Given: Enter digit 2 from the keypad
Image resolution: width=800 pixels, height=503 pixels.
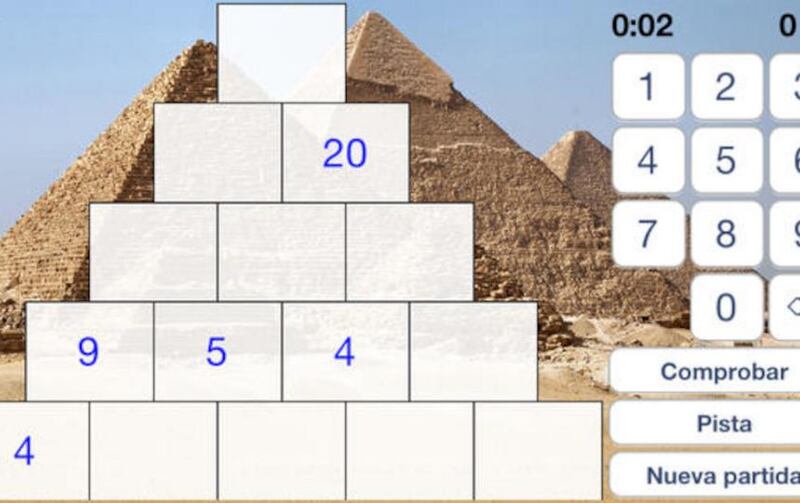Looking at the screenshot, I should 726,87.
